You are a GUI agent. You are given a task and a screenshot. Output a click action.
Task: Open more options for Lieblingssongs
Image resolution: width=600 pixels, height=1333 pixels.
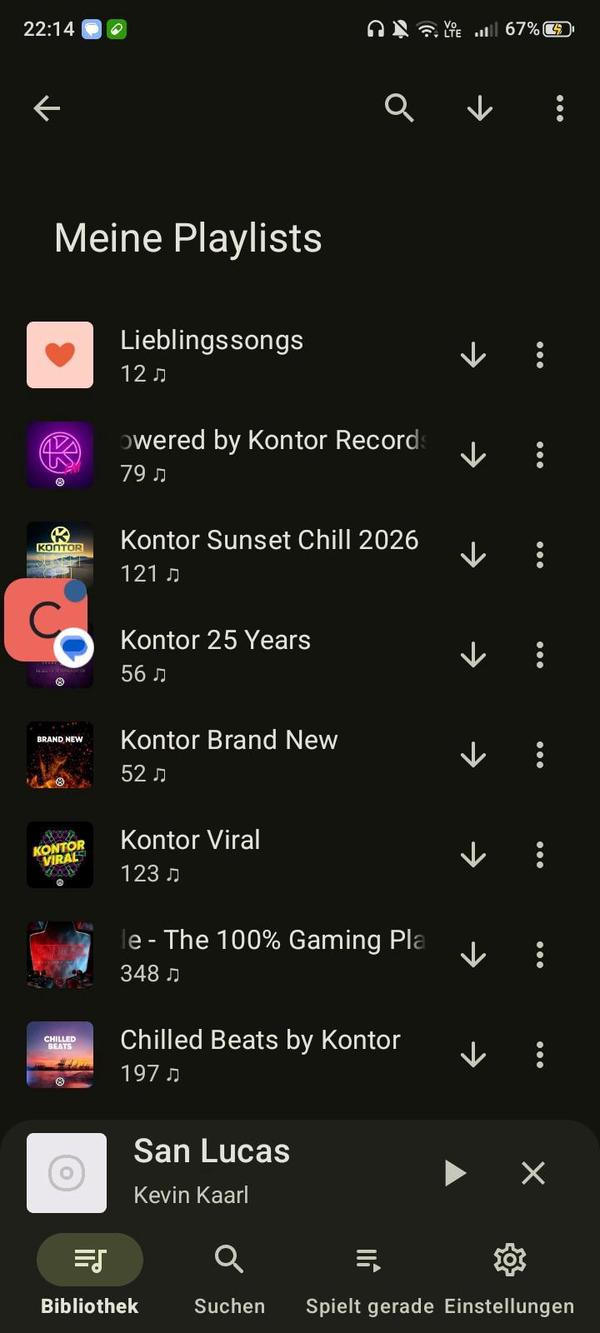540,354
